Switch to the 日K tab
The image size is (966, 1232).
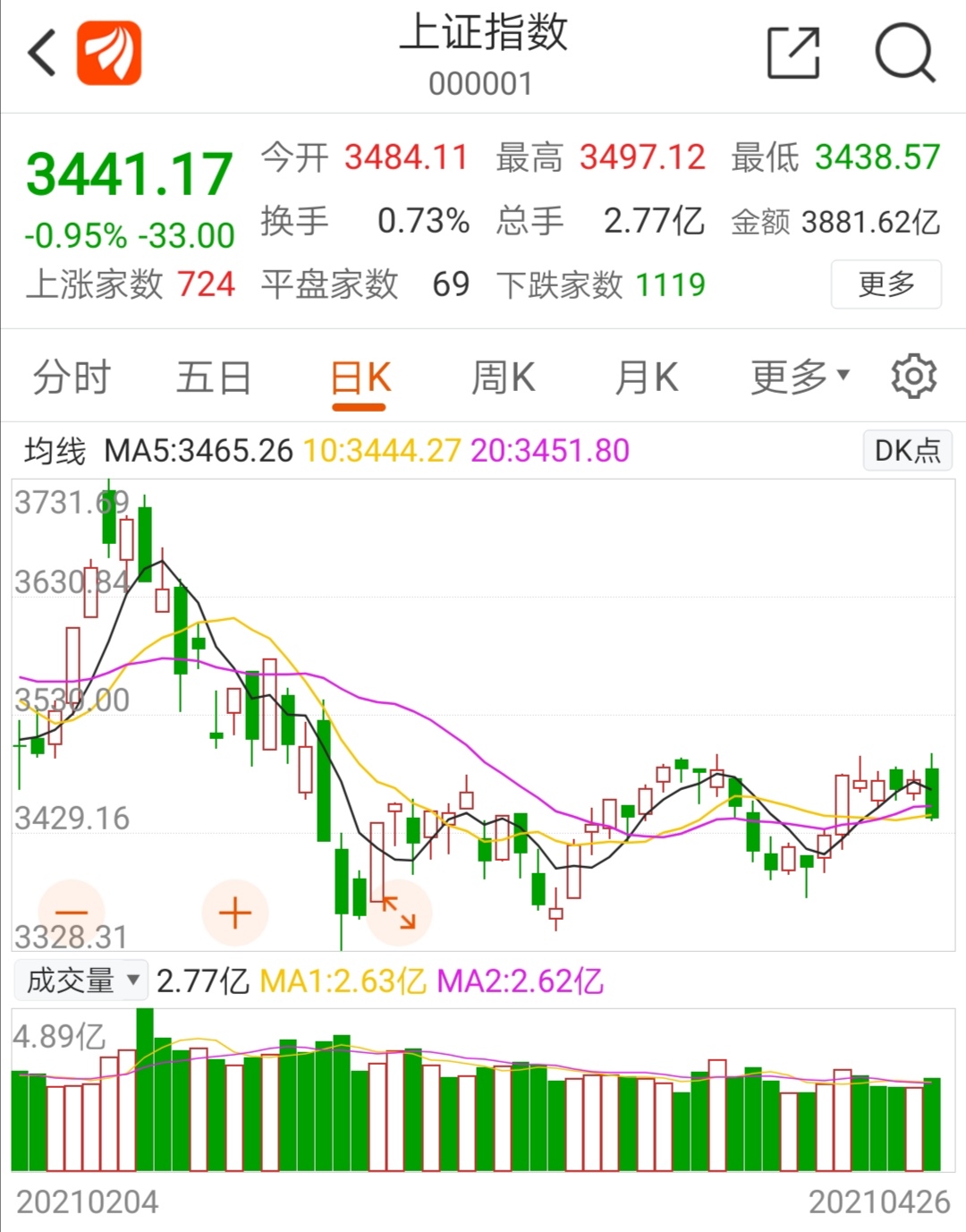(358, 376)
